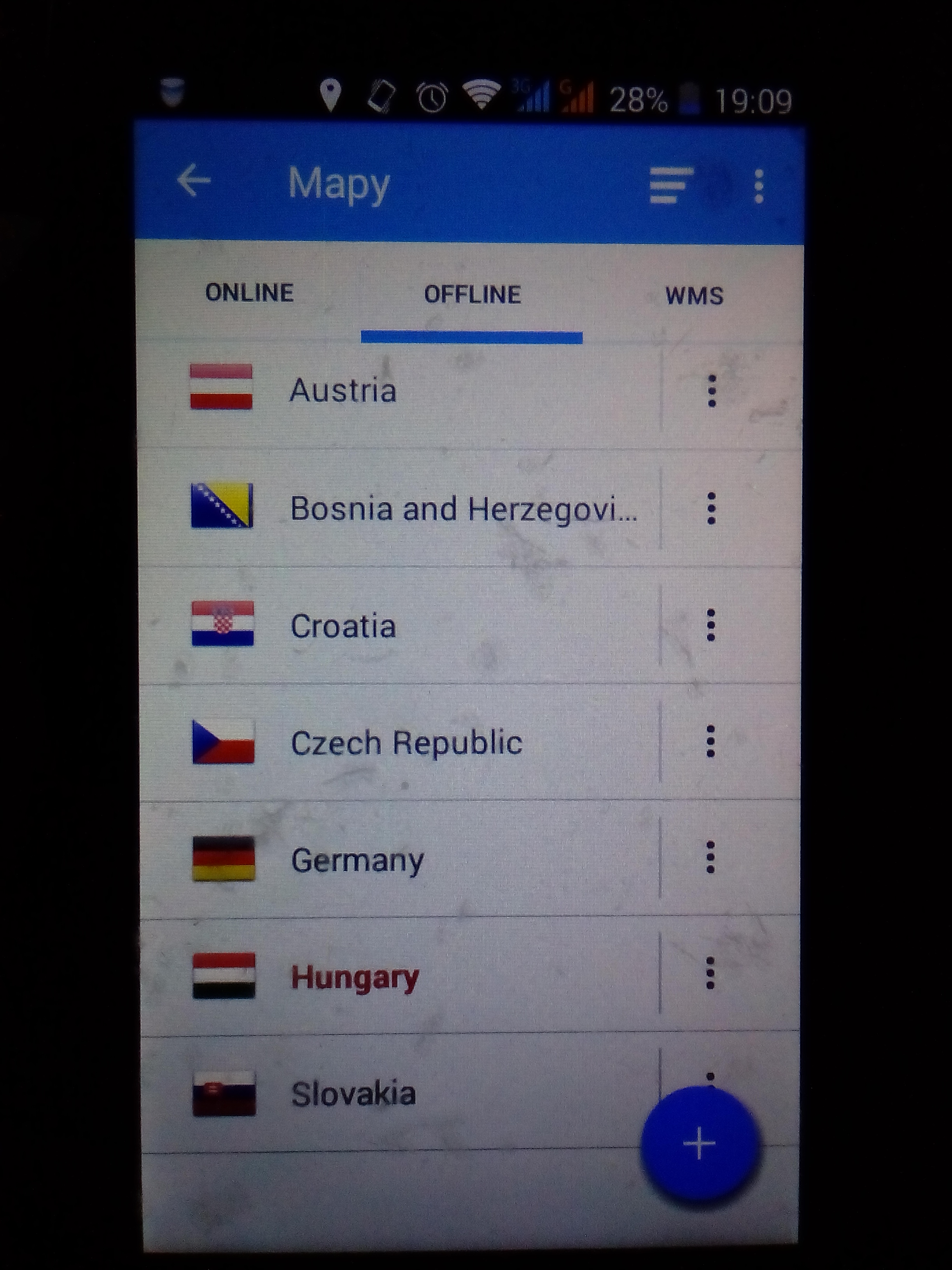Select the OFFLINE tab
The width and height of the screenshot is (952, 1270).
tap(472, 295)
